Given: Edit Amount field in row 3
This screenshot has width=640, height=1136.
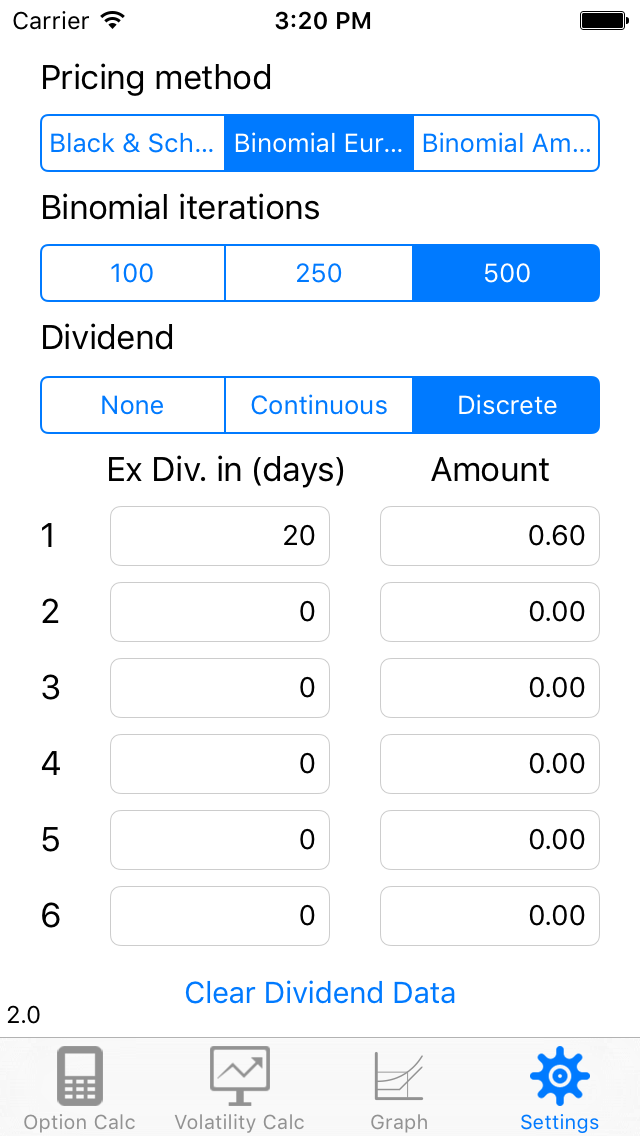Looking at the screenshot, I should 490,688.
